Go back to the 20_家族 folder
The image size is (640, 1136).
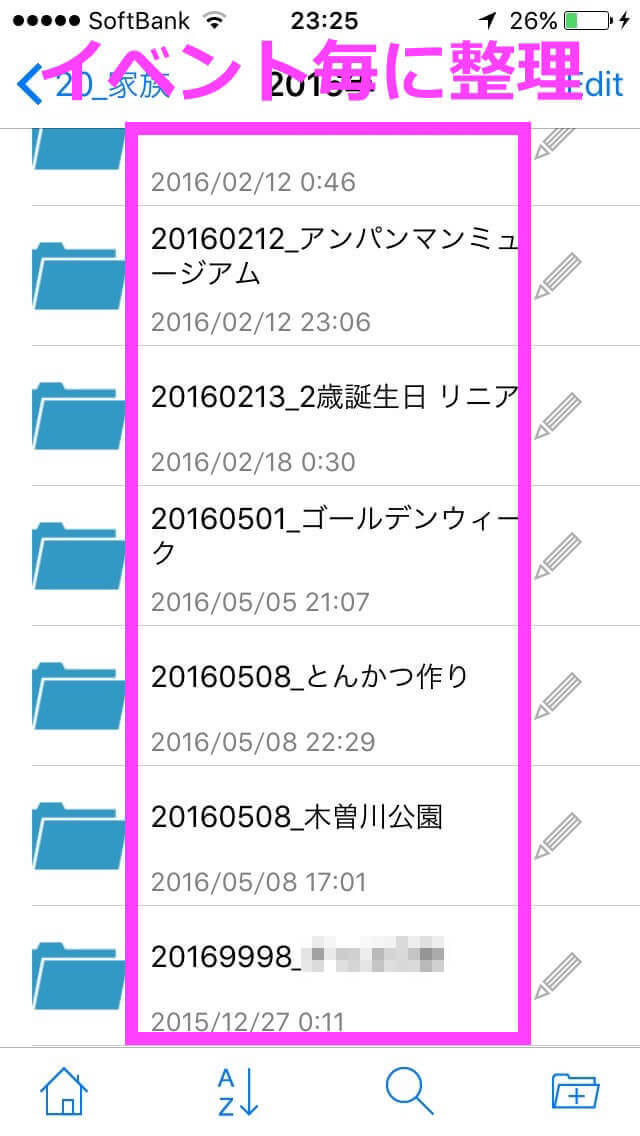coord(60,86)
